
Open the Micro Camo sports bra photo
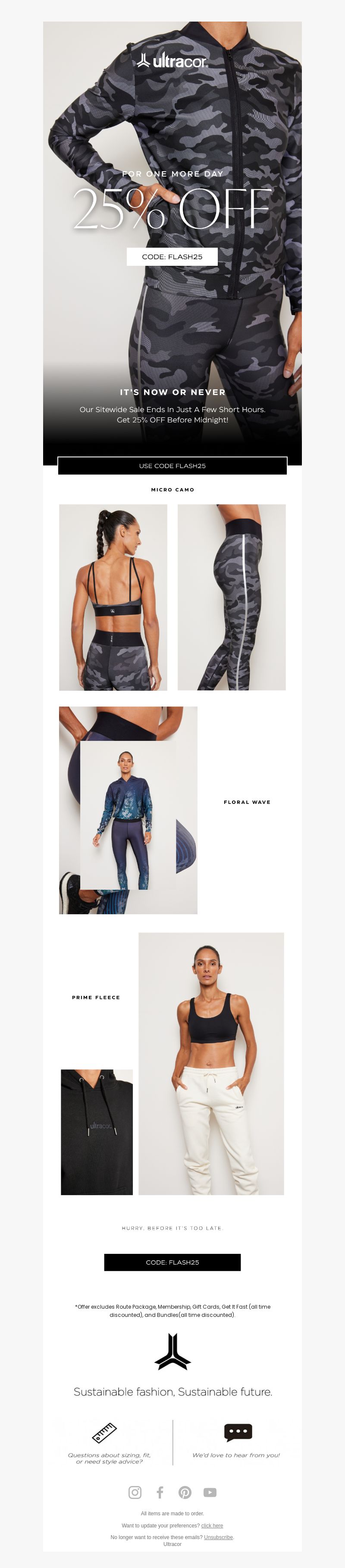(x=113, y=597)
